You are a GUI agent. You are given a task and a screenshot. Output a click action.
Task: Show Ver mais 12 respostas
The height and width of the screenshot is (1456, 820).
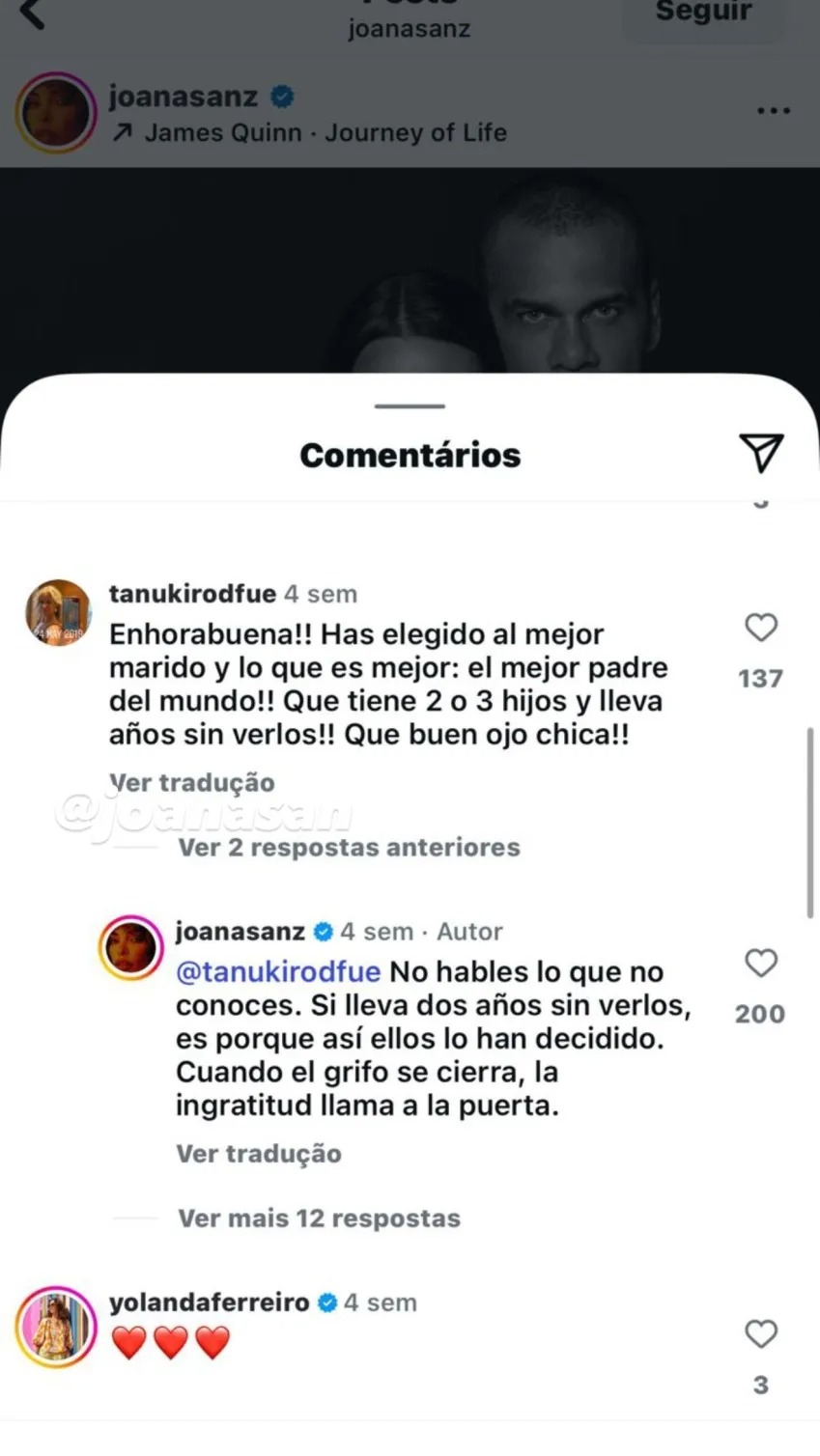[x=319, y=1218]
